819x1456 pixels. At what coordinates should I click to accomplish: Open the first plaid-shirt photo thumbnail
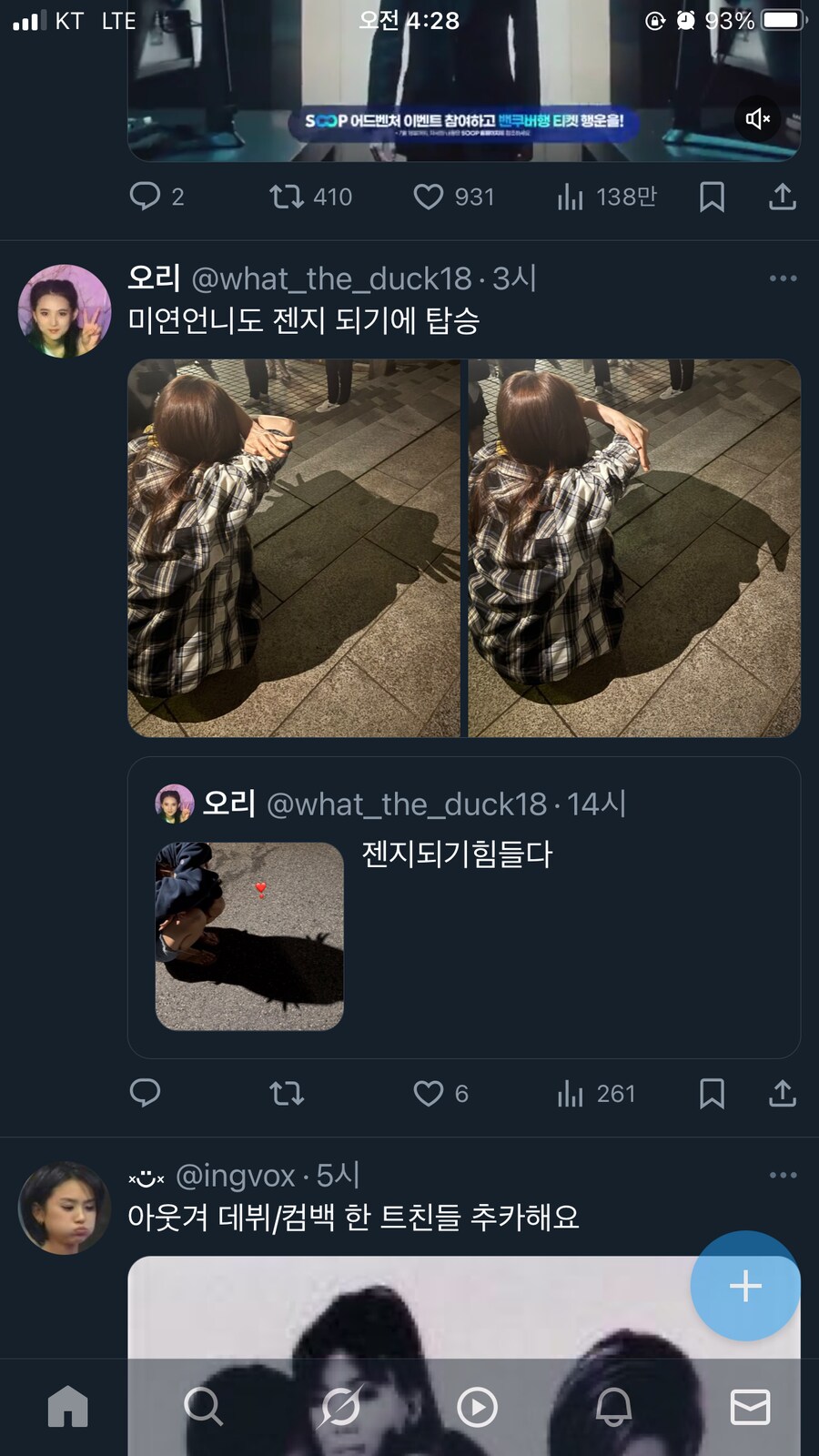coord(291,546)
